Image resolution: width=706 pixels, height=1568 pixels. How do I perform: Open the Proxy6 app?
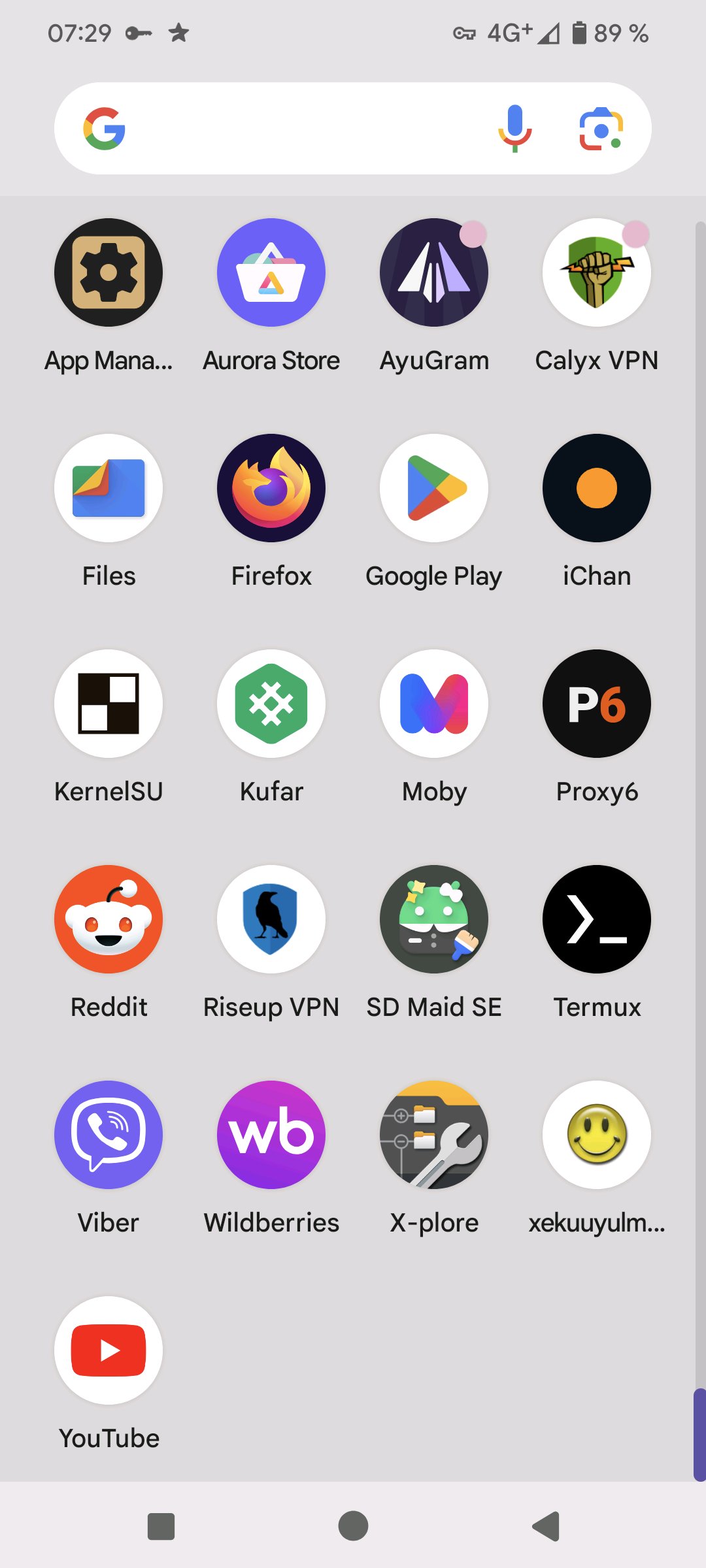[597, 704]
